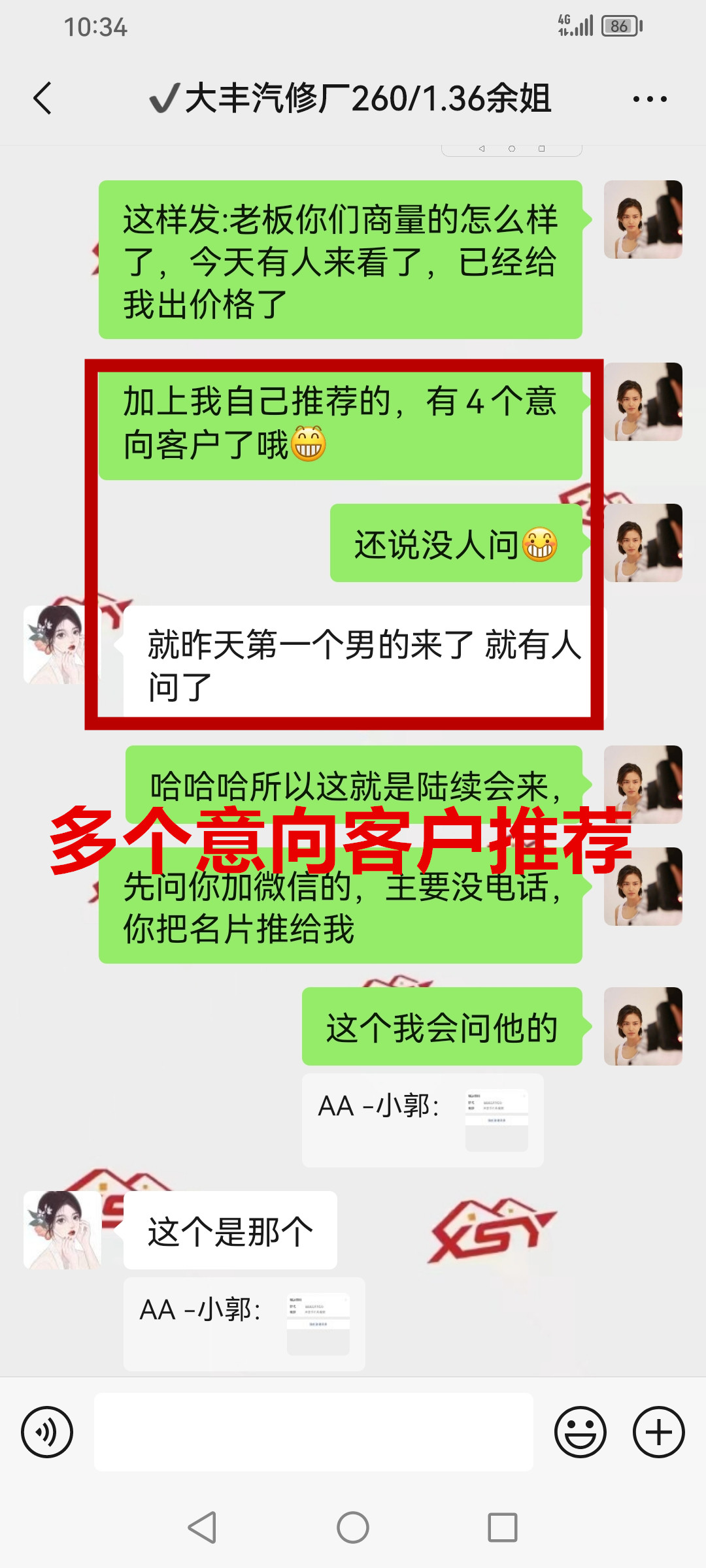Open the three-dot chat options menu

pos(650,99)
